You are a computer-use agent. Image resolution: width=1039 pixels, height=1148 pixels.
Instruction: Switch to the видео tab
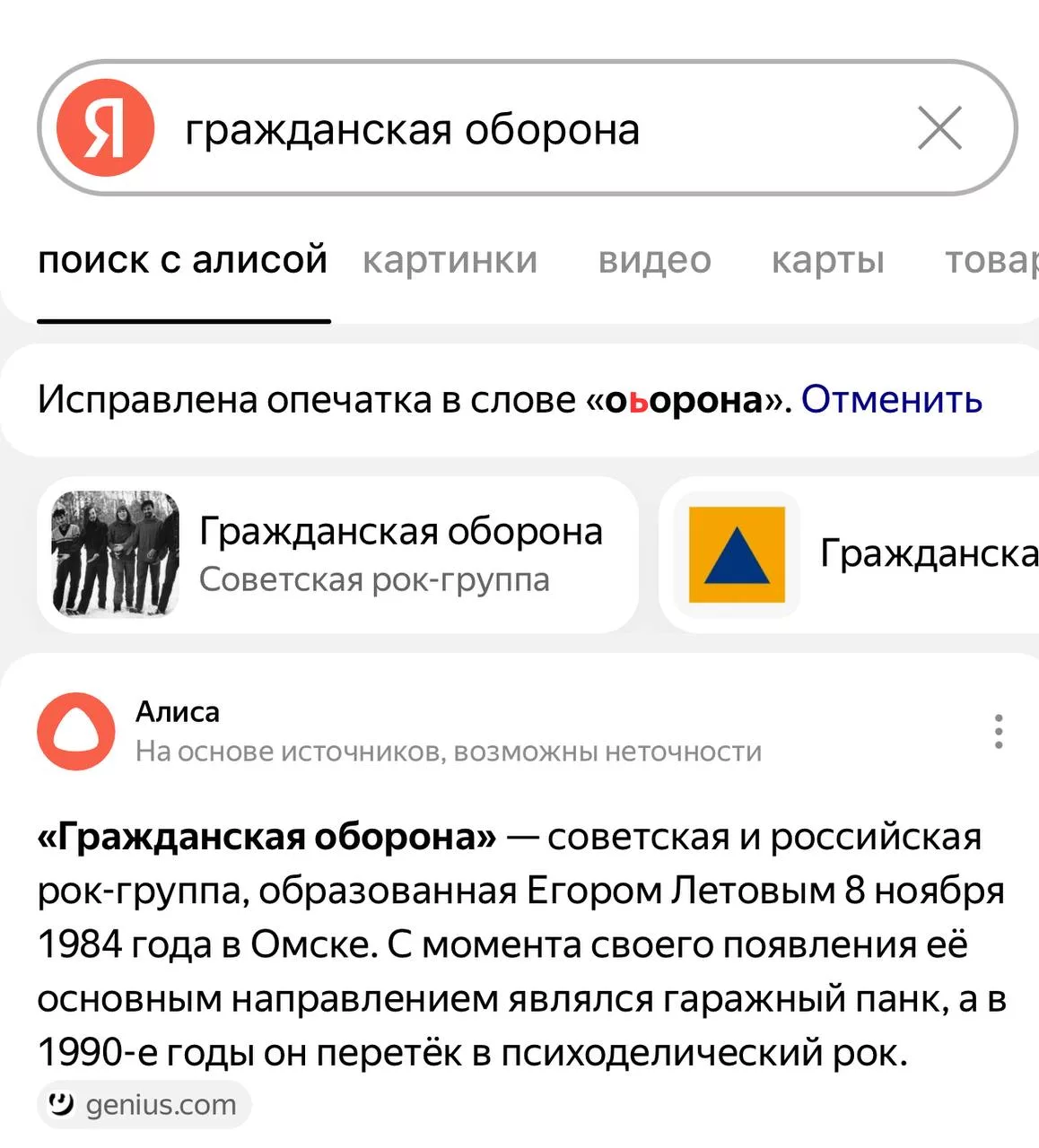[654, 260]
